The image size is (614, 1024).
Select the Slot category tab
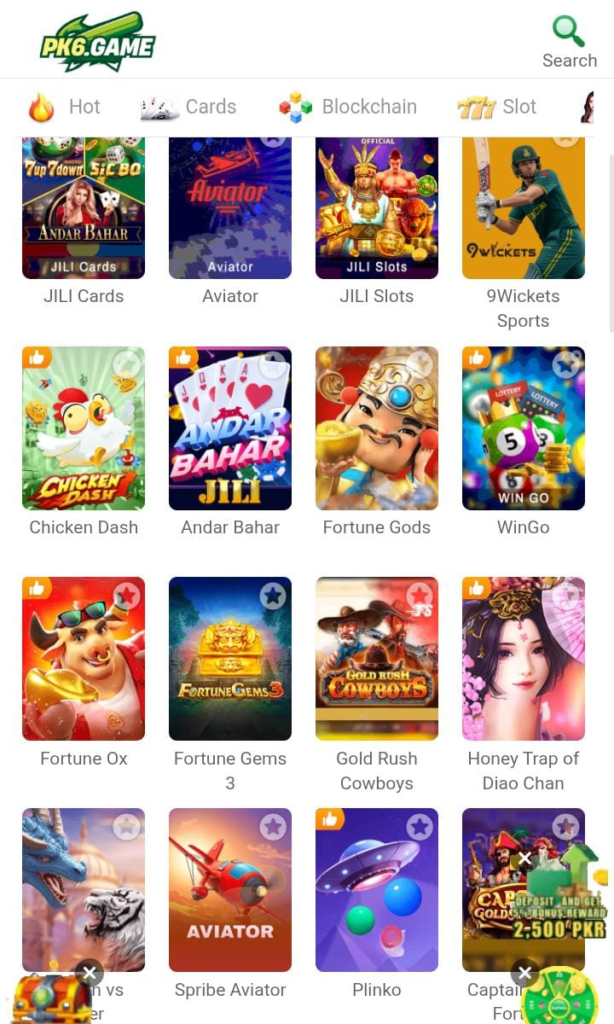click(x=497, y=107)
